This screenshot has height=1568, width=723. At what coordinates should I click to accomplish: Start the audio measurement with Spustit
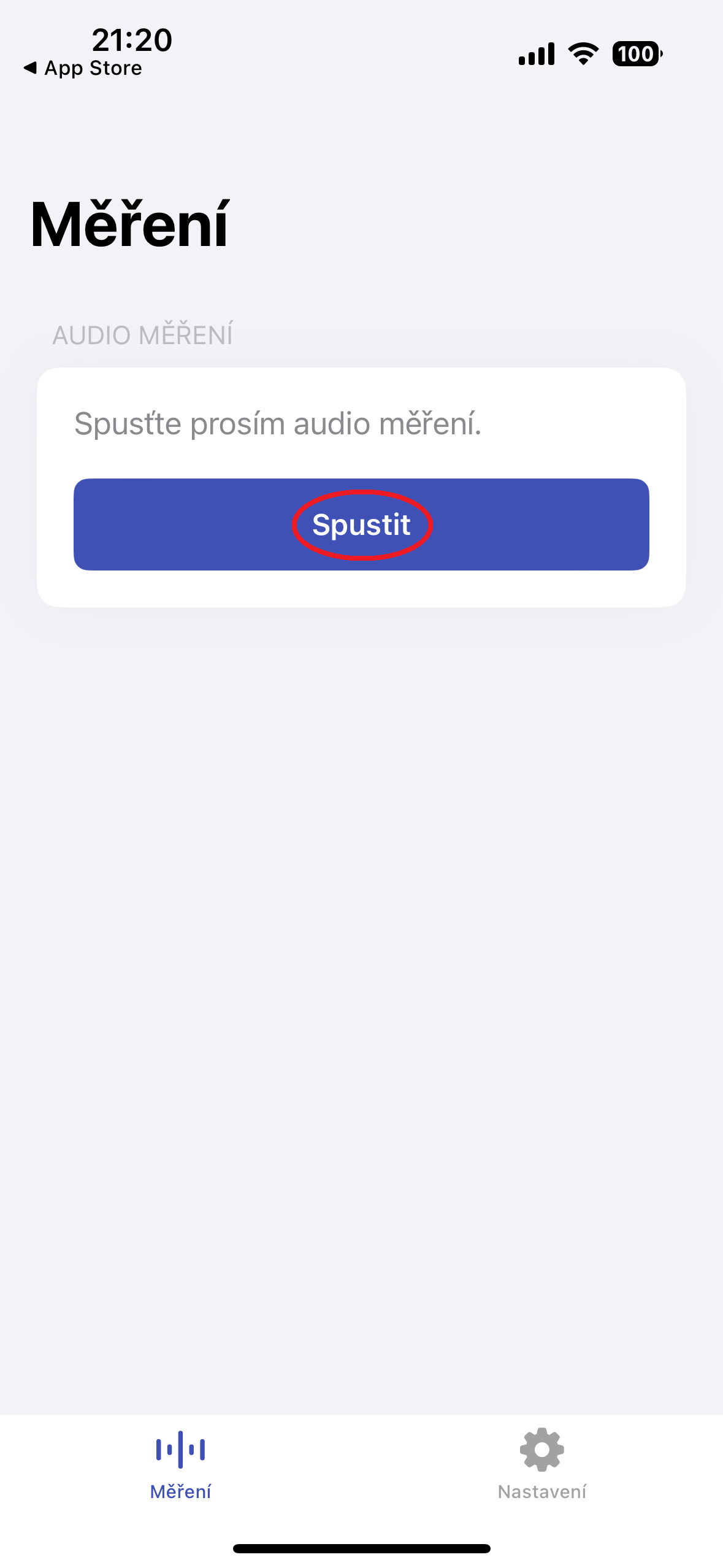tap(361, 525)
